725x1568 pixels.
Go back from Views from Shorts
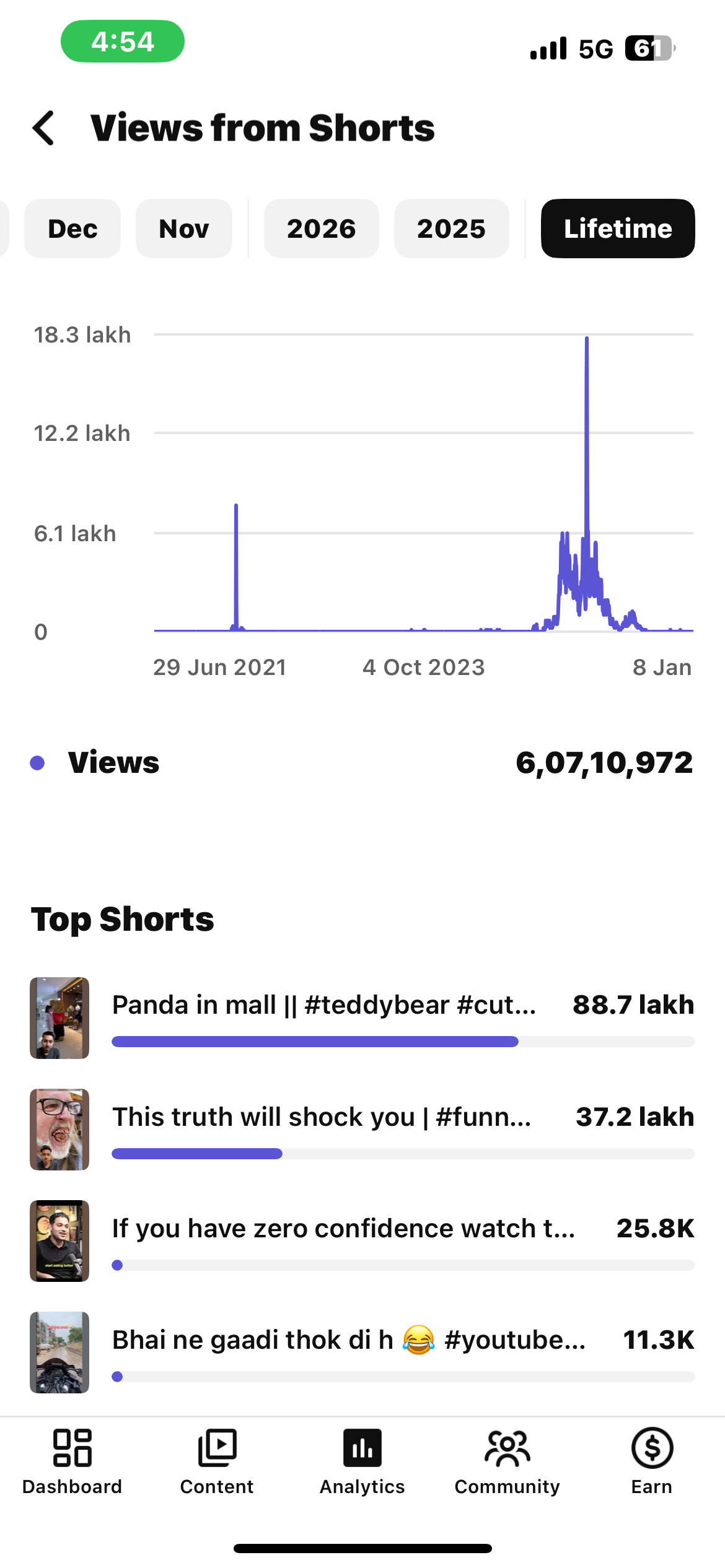(43, 128)
